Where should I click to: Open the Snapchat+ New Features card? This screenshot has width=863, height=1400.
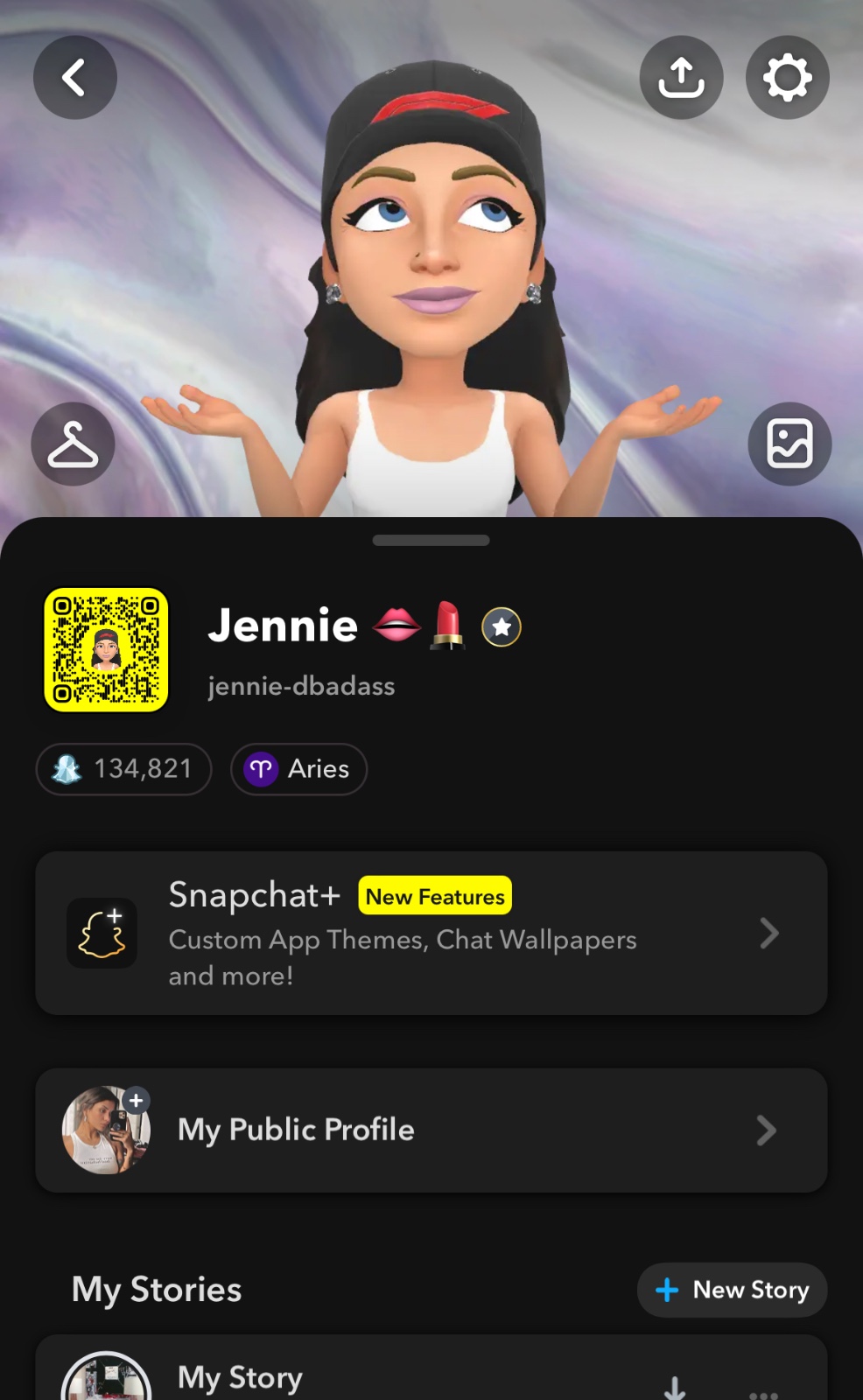tap(431, 933)
